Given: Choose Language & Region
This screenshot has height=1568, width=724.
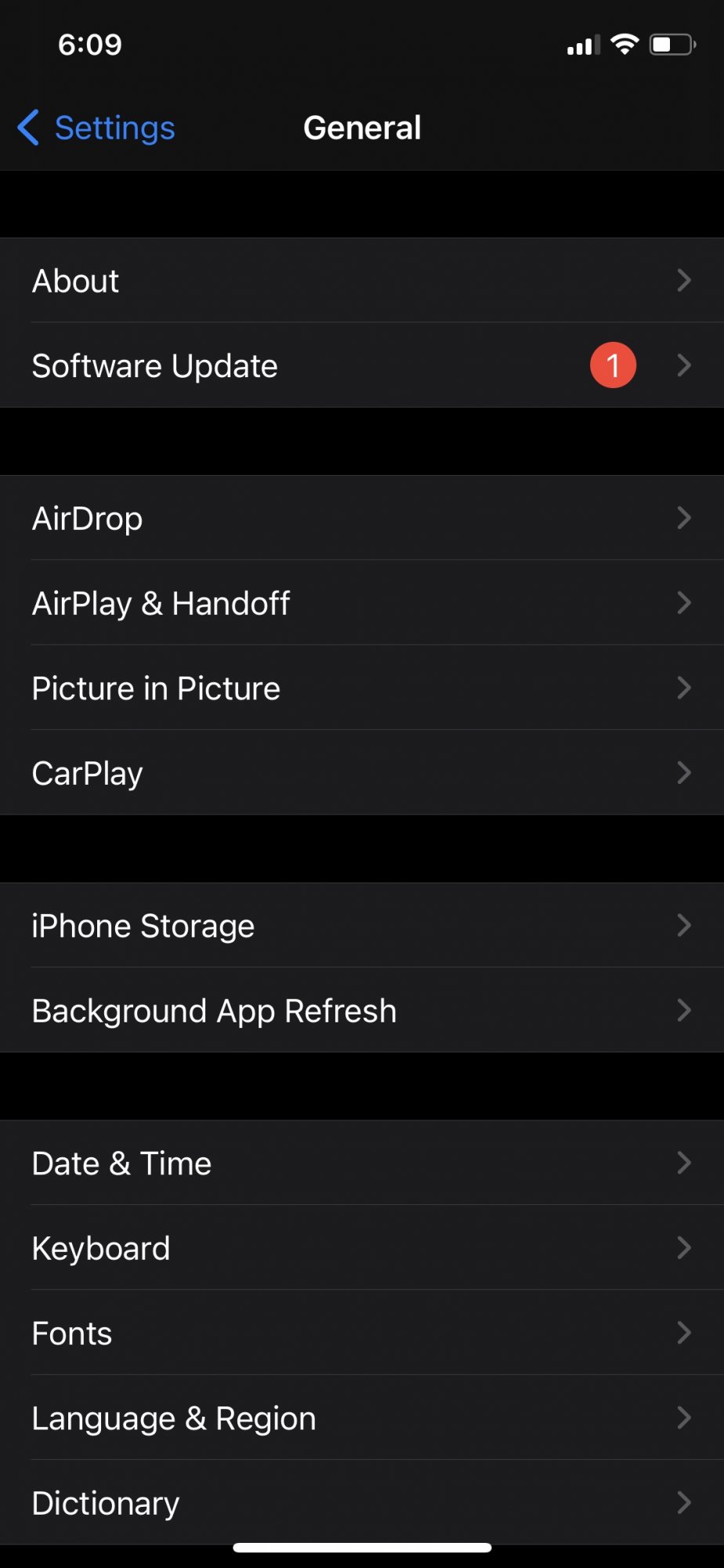Looking at the screenshot, I should 360,1418.
